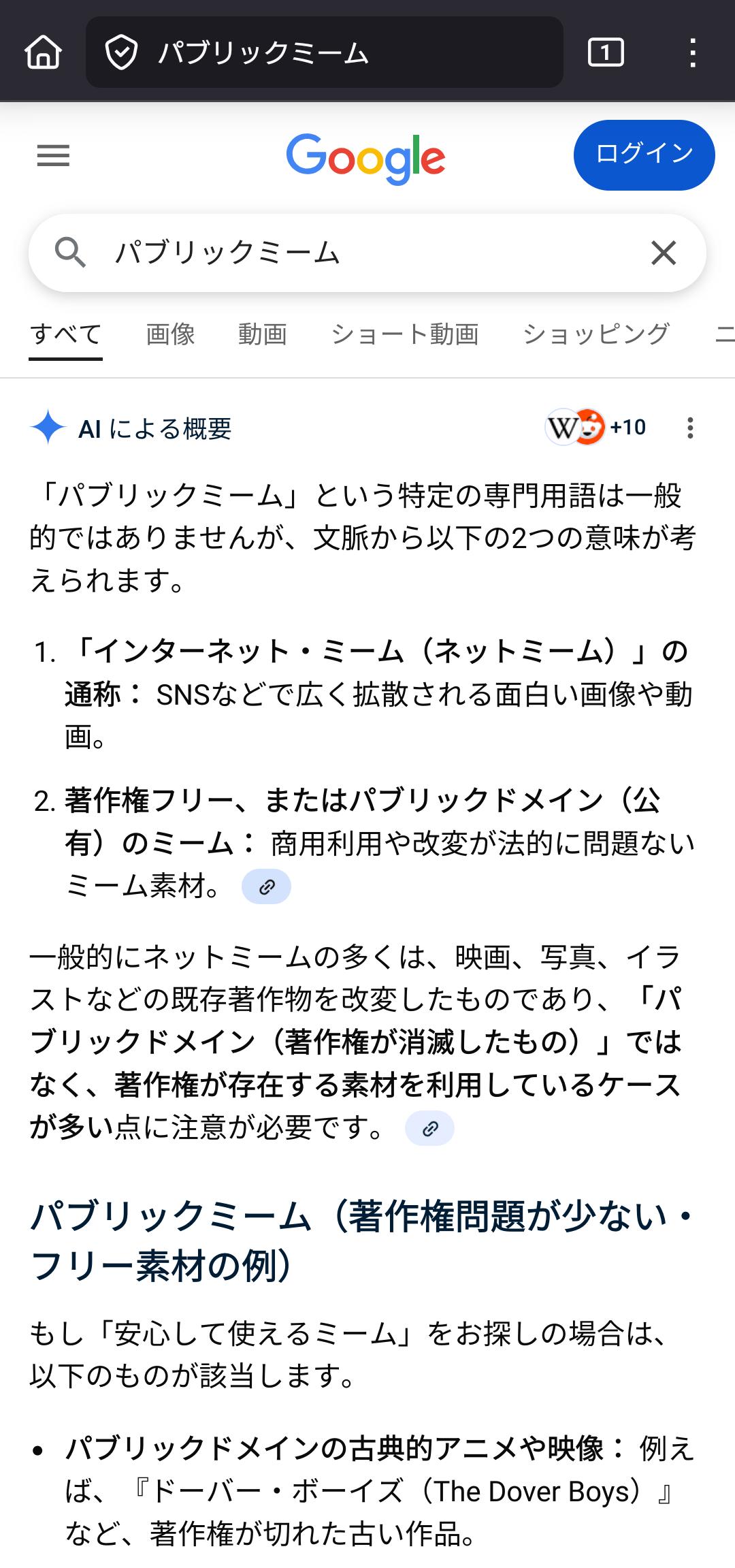Screen dimensions: 735x1568
Task: Open AI overview more options menu
Action: [x=690, y=428]
